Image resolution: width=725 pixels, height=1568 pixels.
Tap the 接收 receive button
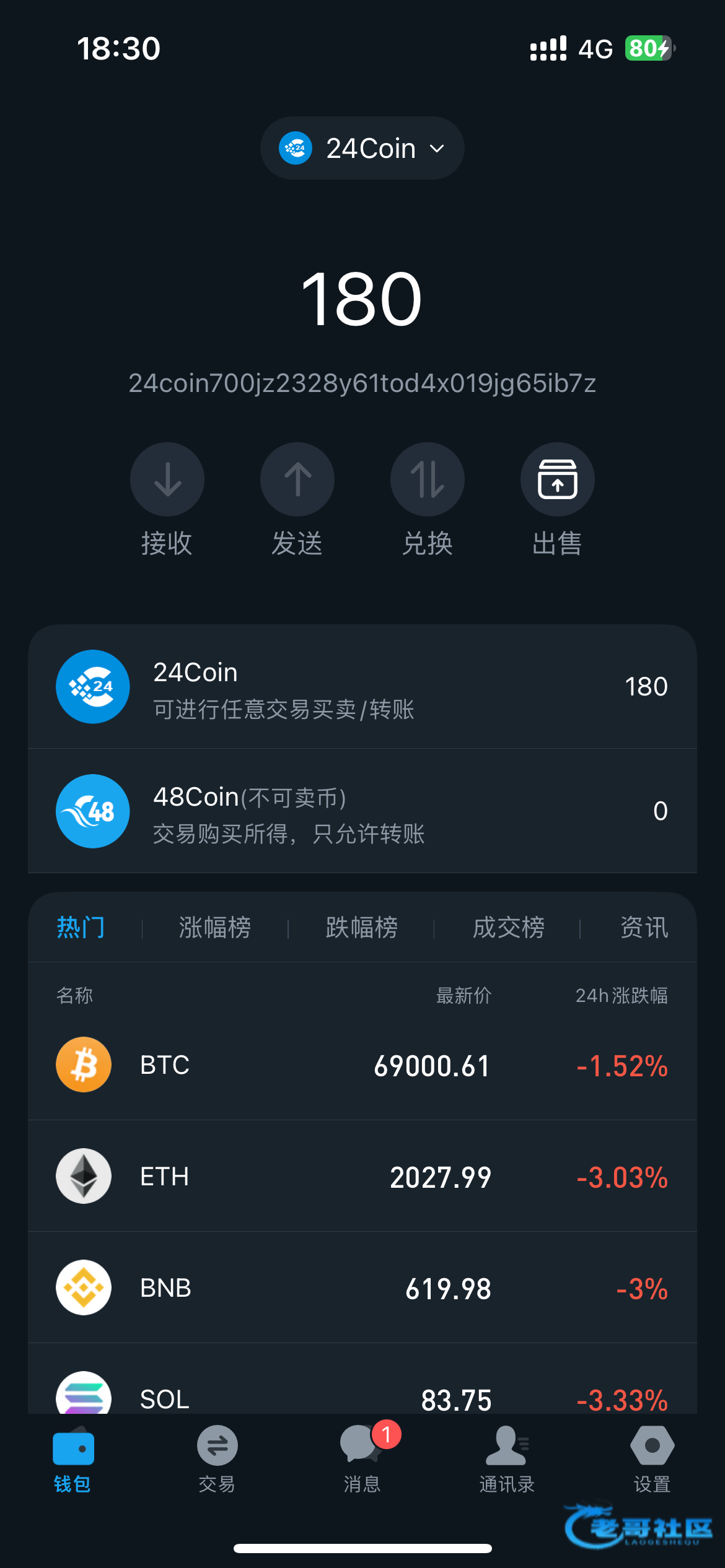167,479
